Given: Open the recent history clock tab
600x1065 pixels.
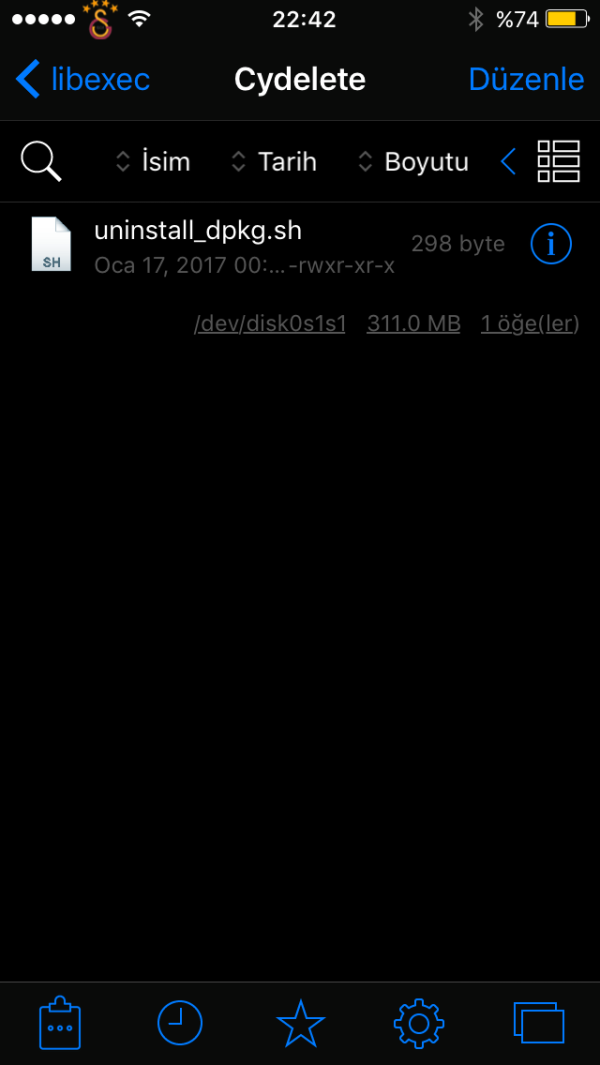Looking at the screenshot, I should click(180, 1023).
